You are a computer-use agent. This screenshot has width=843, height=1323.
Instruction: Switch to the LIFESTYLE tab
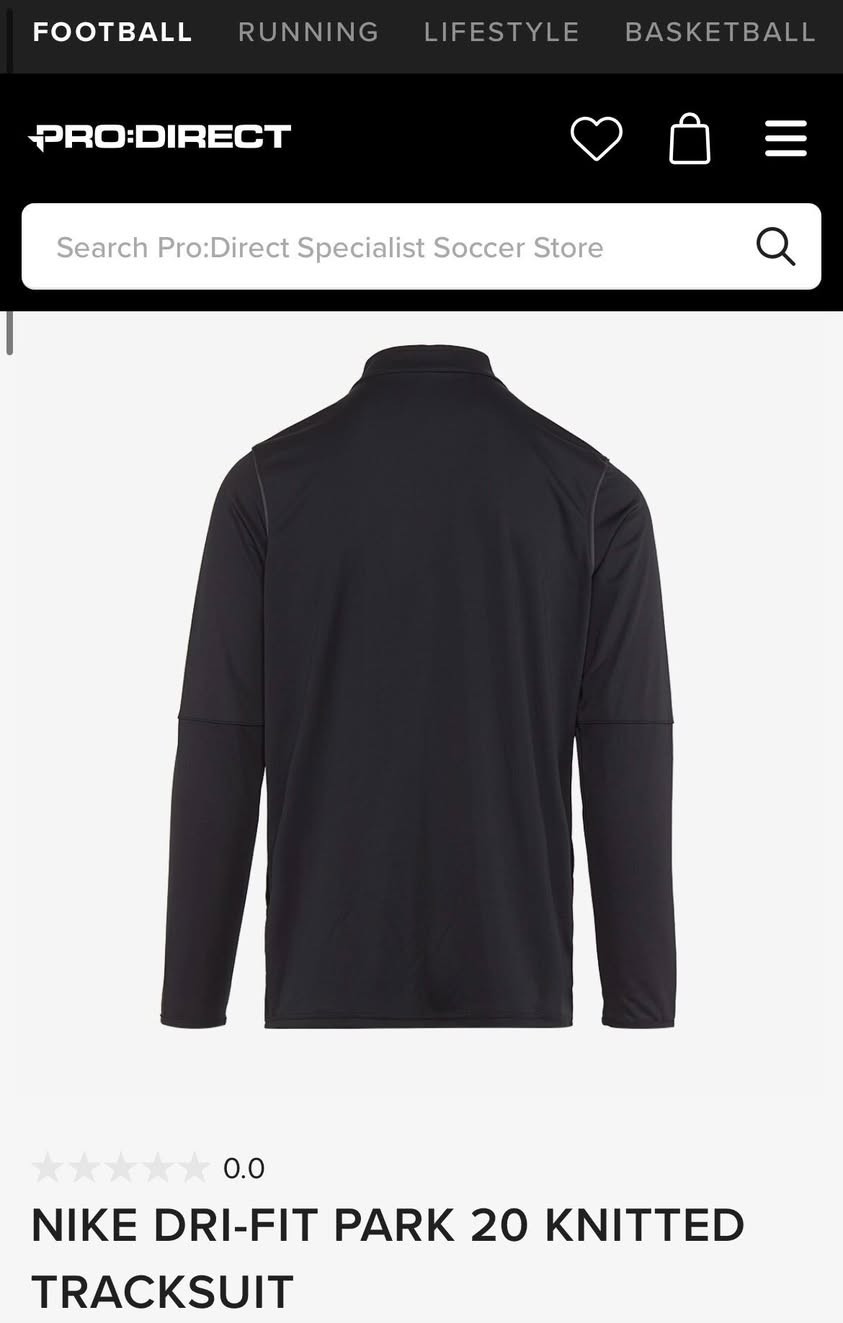[x=501, y=31]
